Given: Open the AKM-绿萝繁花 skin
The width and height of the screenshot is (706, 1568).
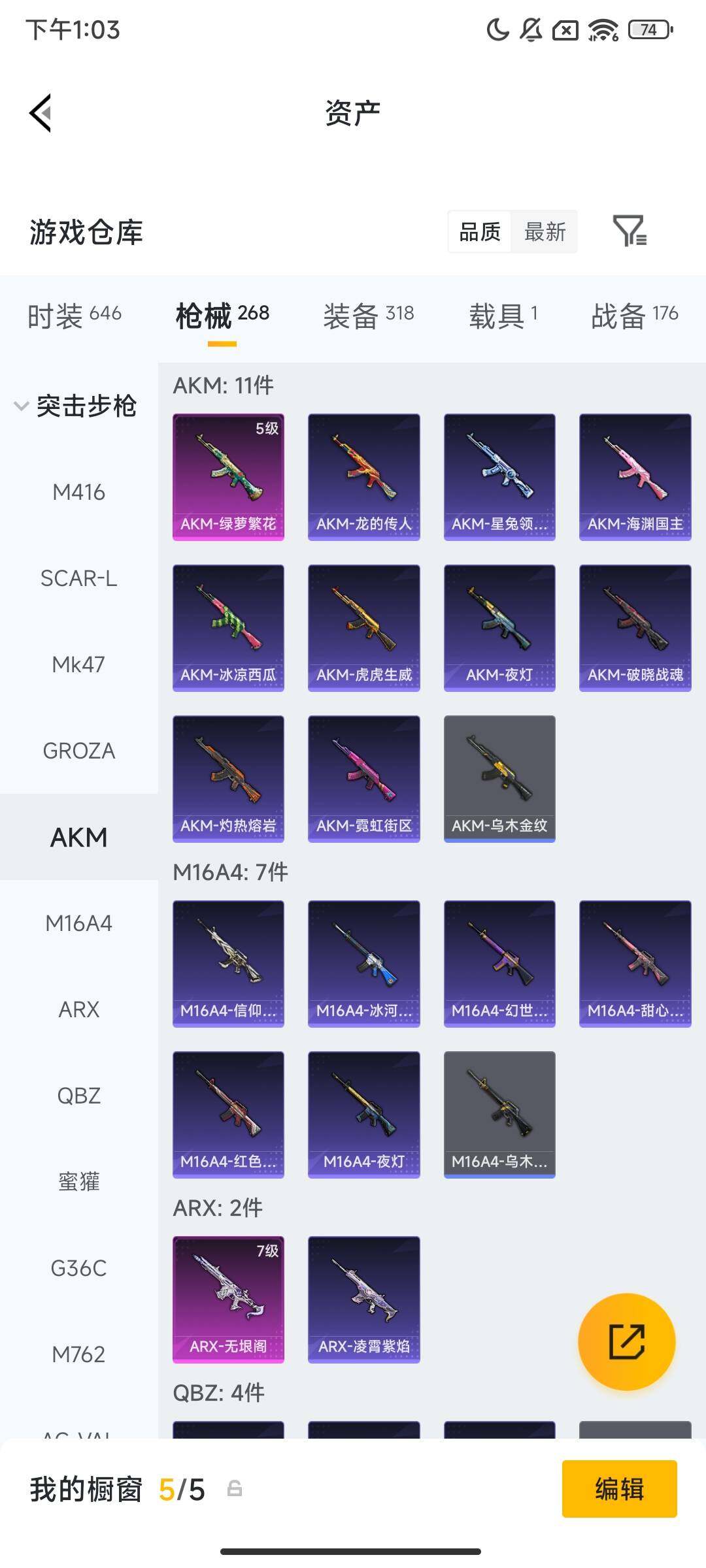Looking at the screenshot, I should [x=228, y=477].
